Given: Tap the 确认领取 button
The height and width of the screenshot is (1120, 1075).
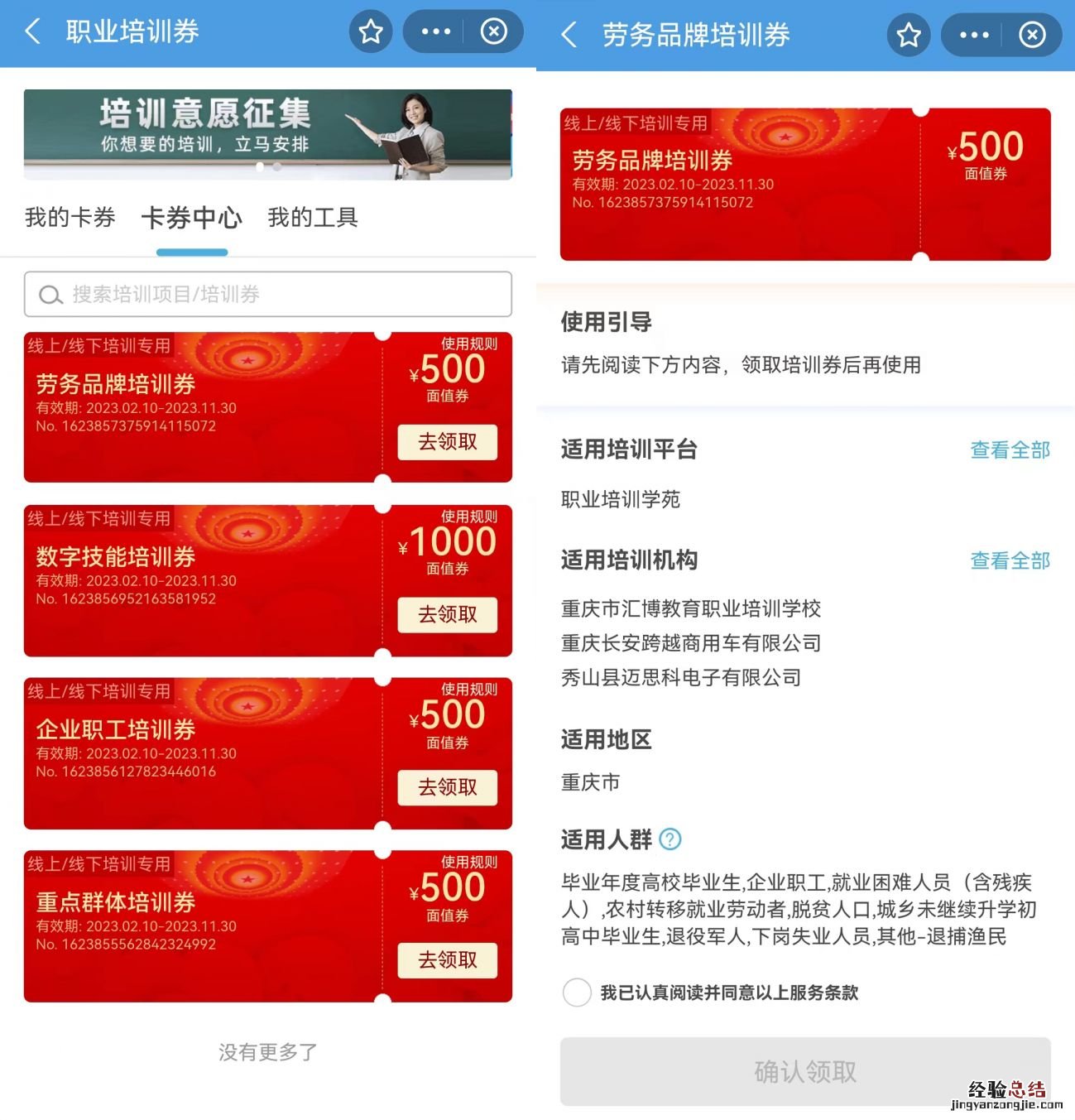Looking at the screenshot, I should click(x=804, y=1072).
